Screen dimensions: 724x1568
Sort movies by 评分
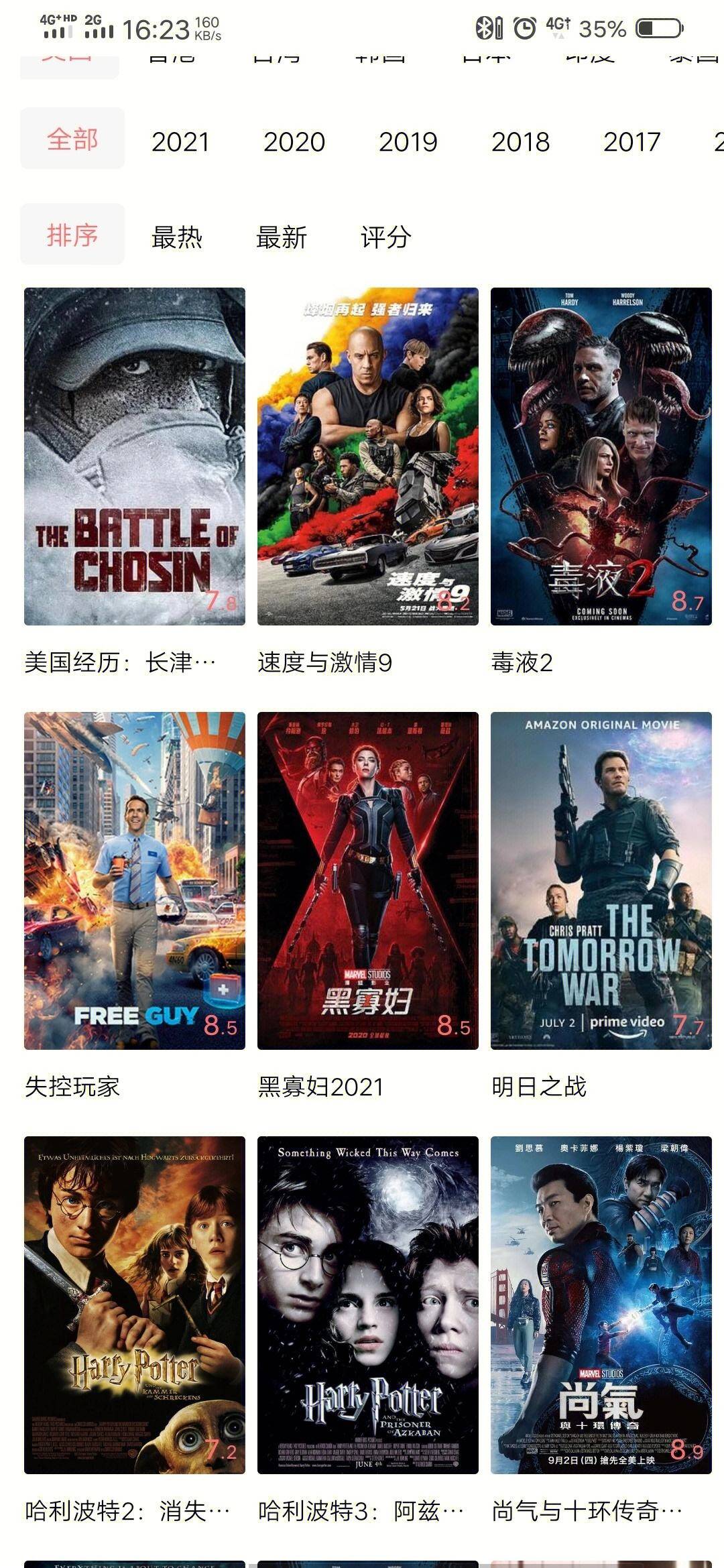pos(386,237)
